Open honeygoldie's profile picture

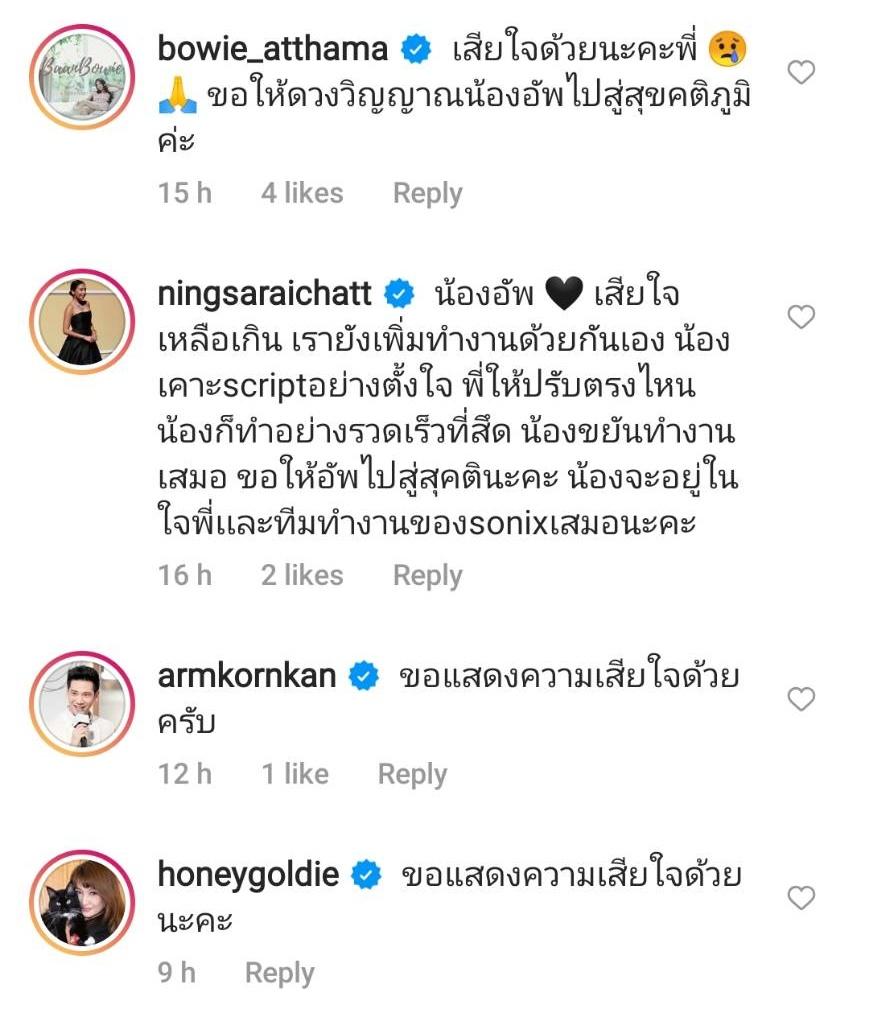point(82,903)
